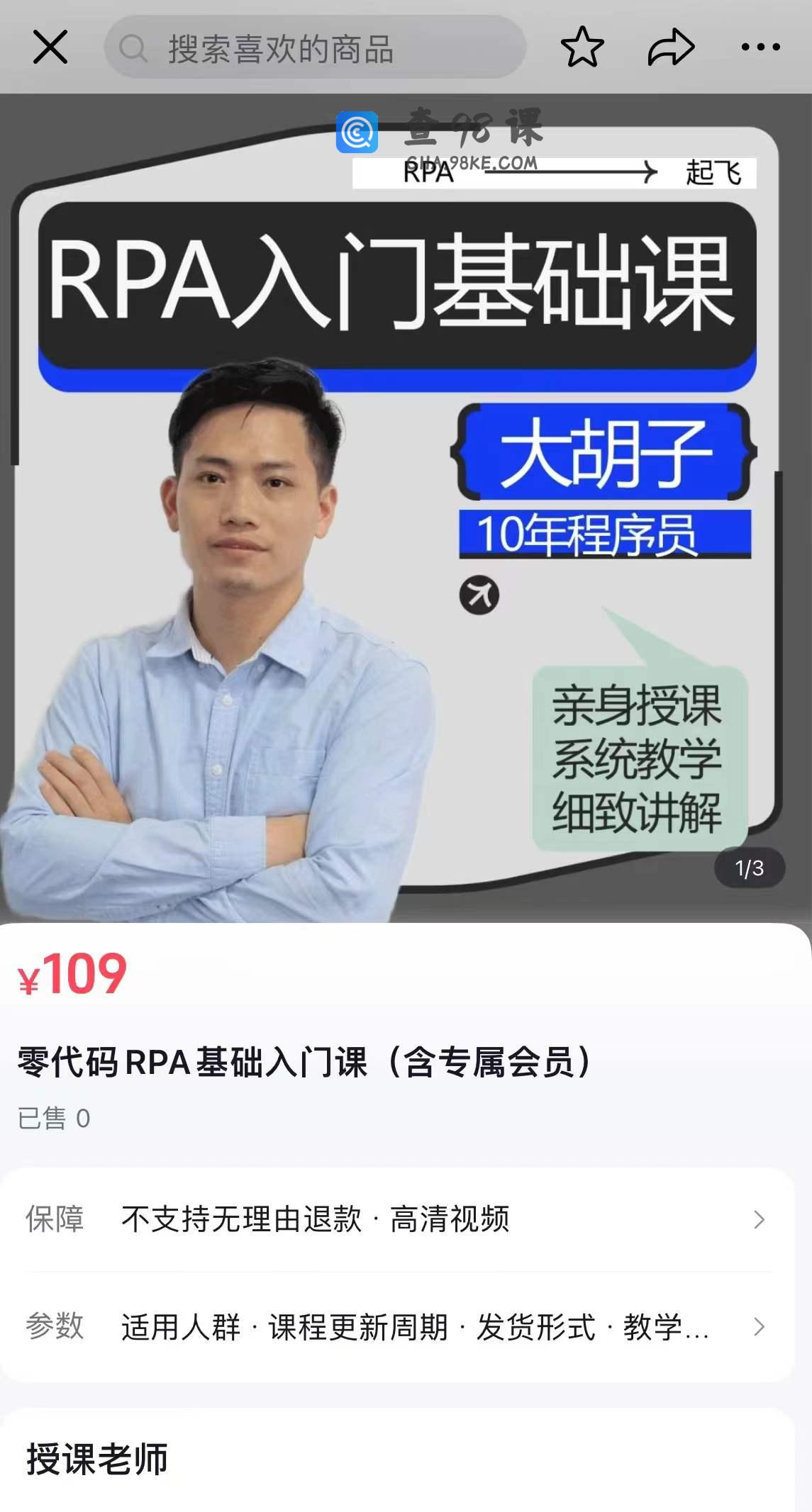Close the product page

50,47
